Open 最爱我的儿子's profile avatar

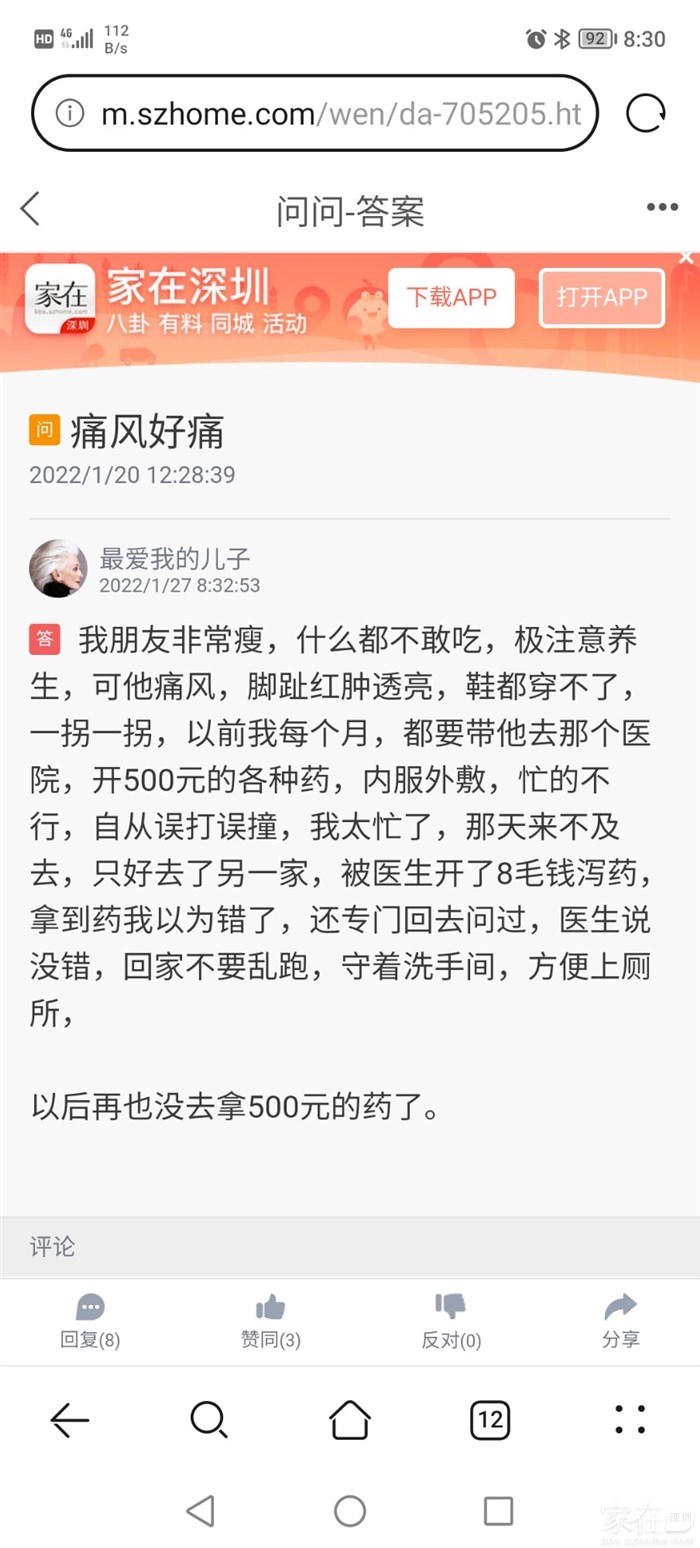(x=58, y=569)
